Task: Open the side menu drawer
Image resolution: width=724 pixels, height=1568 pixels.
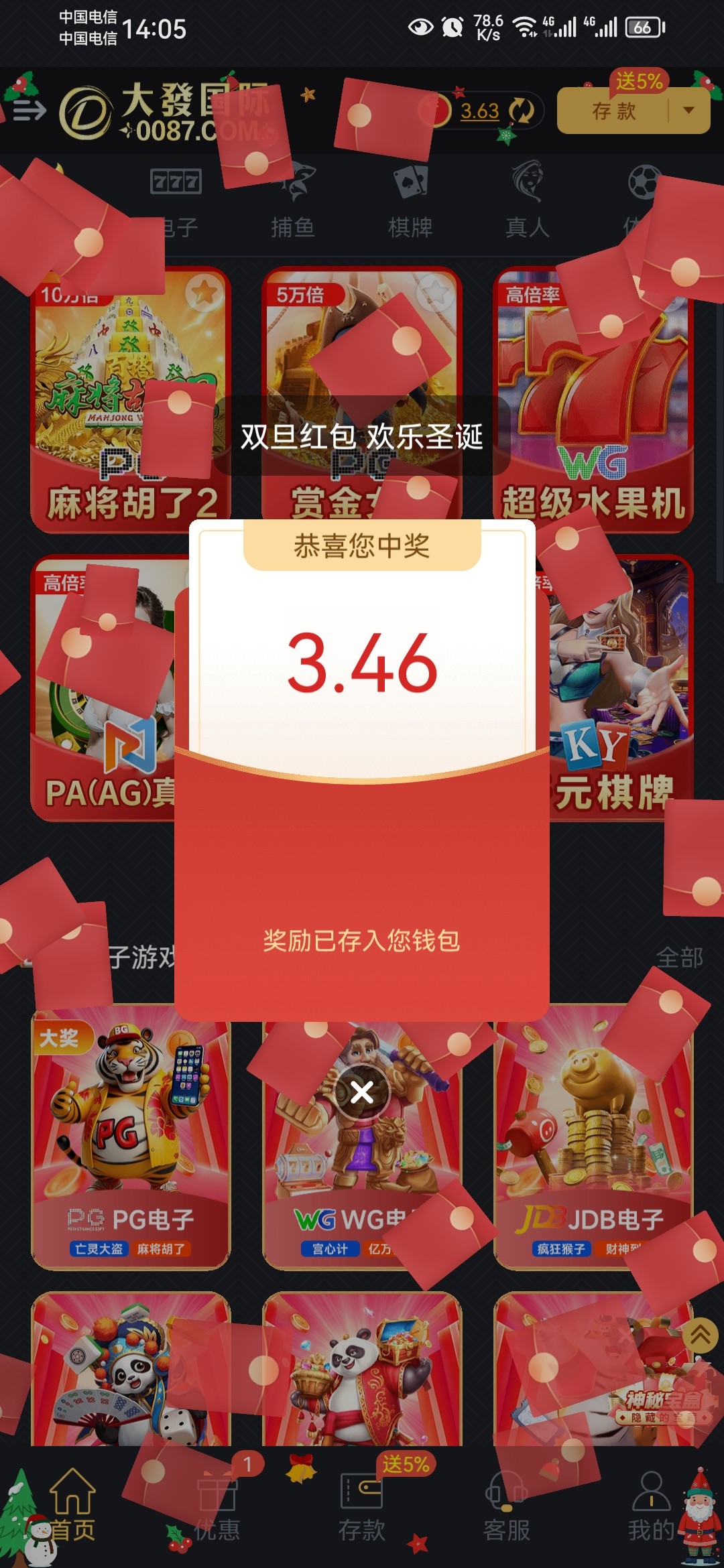Action: pos(29,111)
